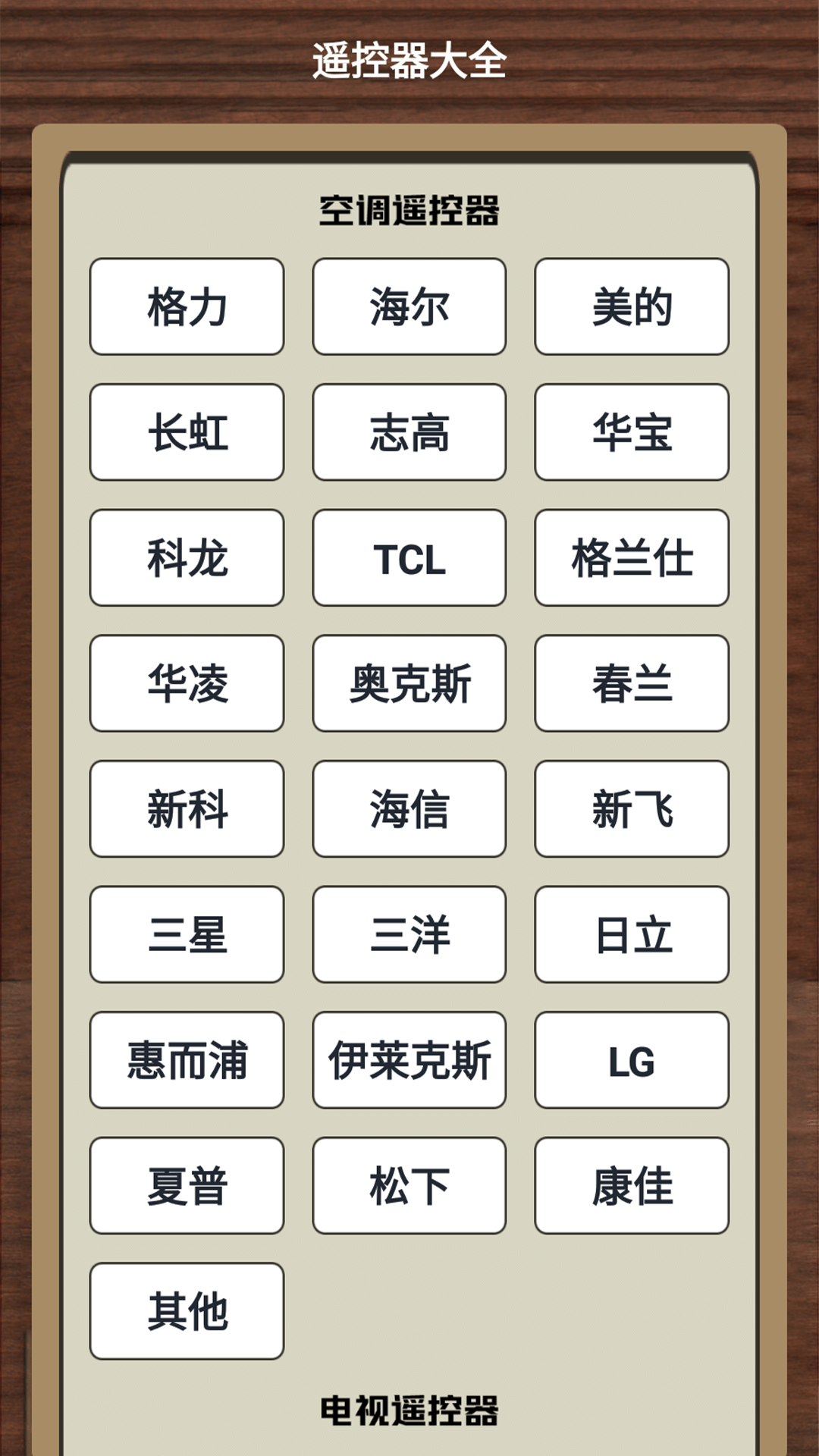Choose the 美的 (Midea) brand button
Image resolution: width=819 pixels, height=1456 pixels.
coord(630,306)
